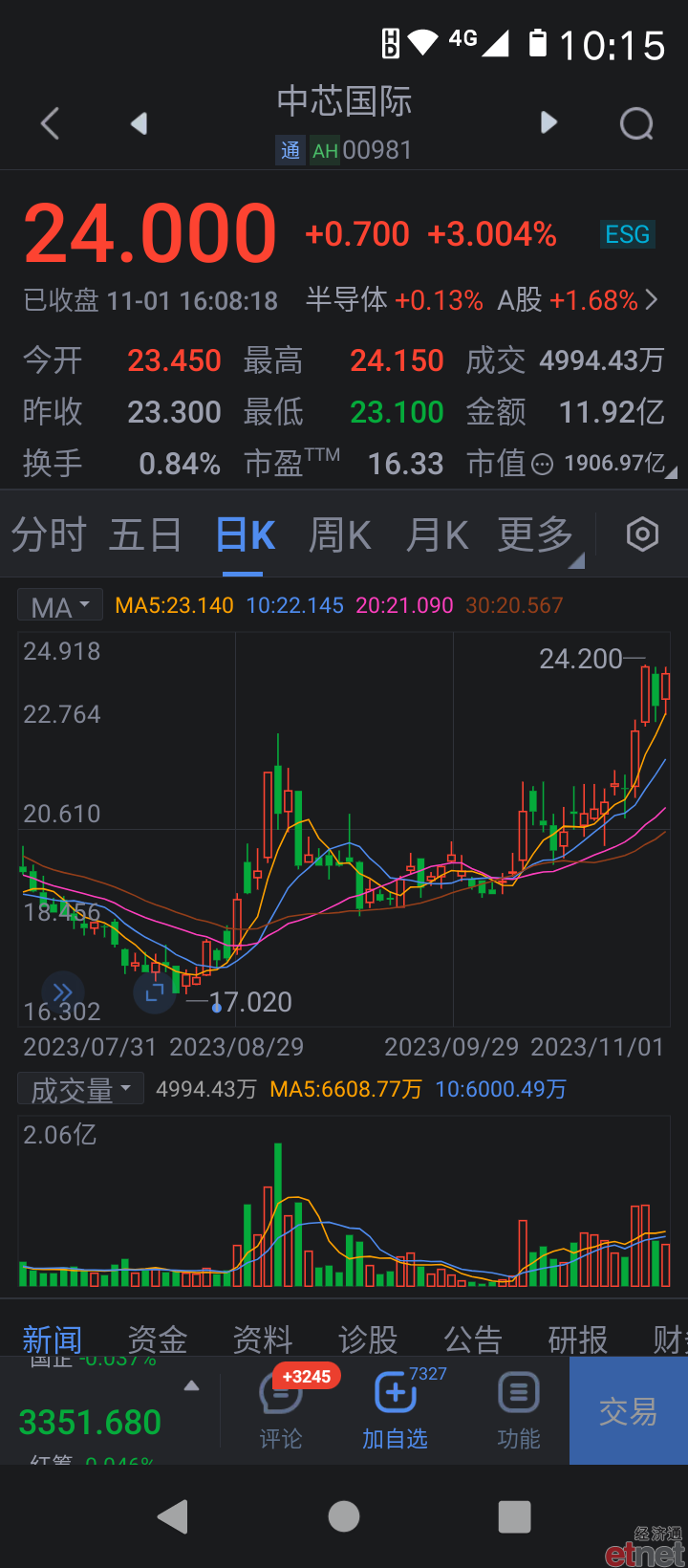
Task: Open the MA indicator dropdown
Action: click(x=60, y=606)
